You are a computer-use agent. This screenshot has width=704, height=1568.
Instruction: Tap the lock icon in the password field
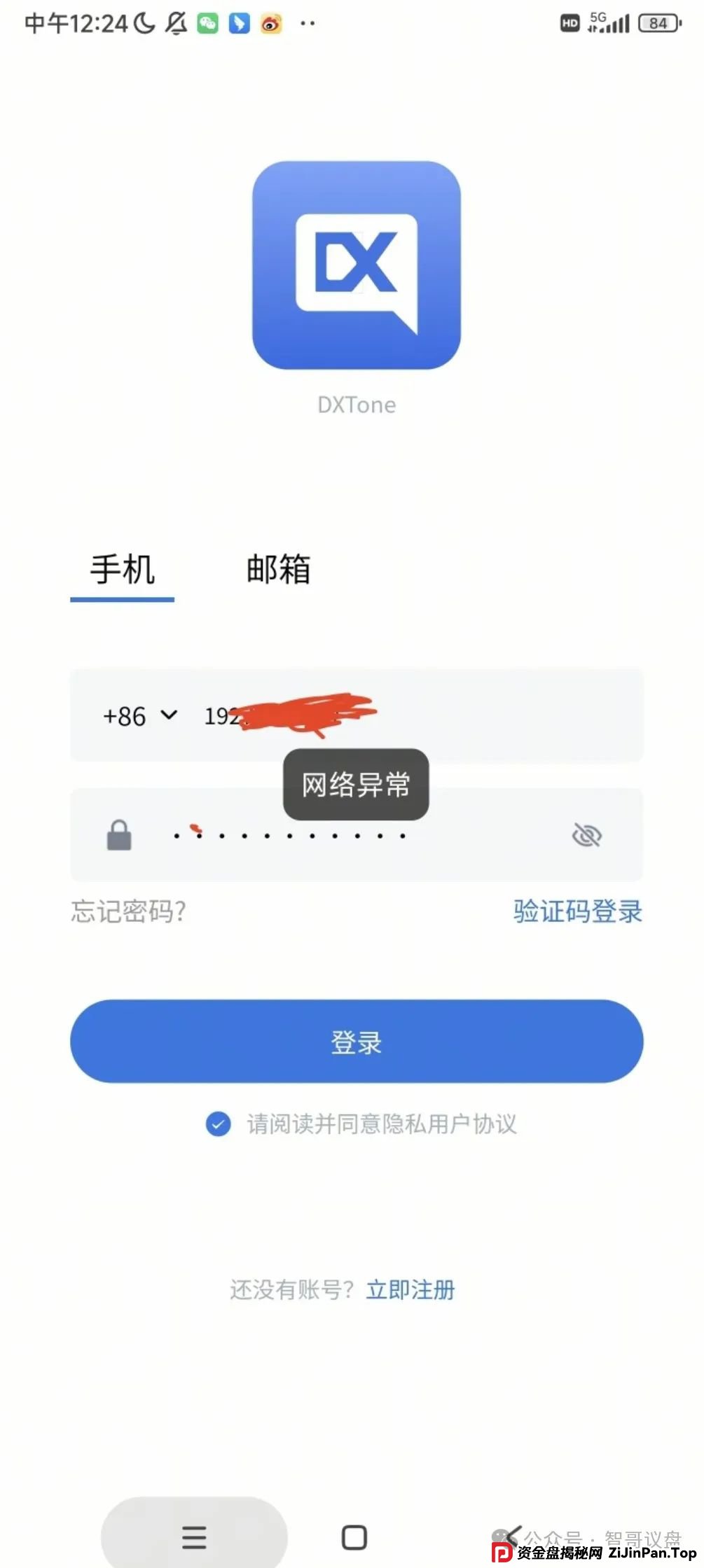[118, 835]
